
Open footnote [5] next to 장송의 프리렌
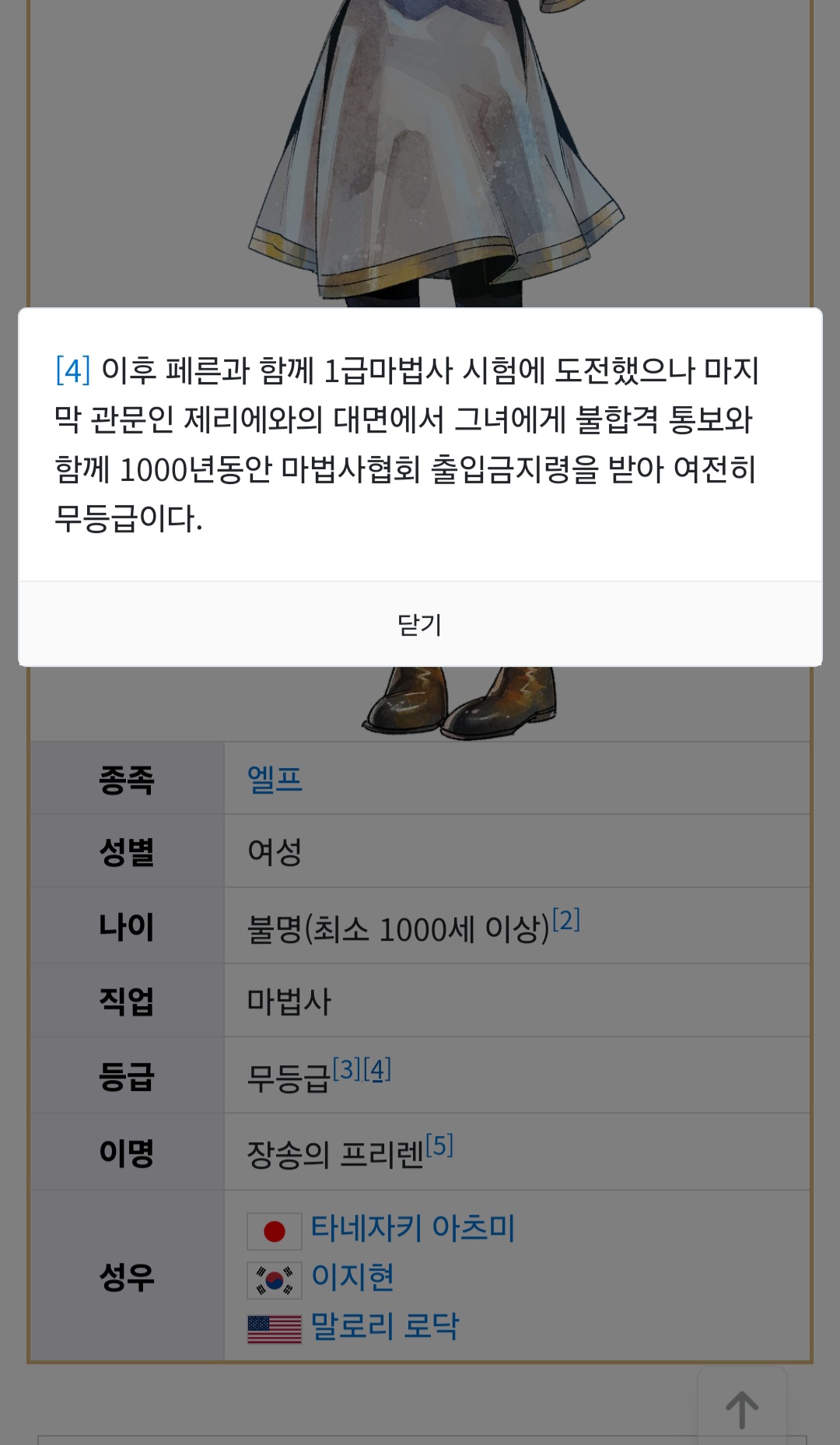click(439, 1145)
